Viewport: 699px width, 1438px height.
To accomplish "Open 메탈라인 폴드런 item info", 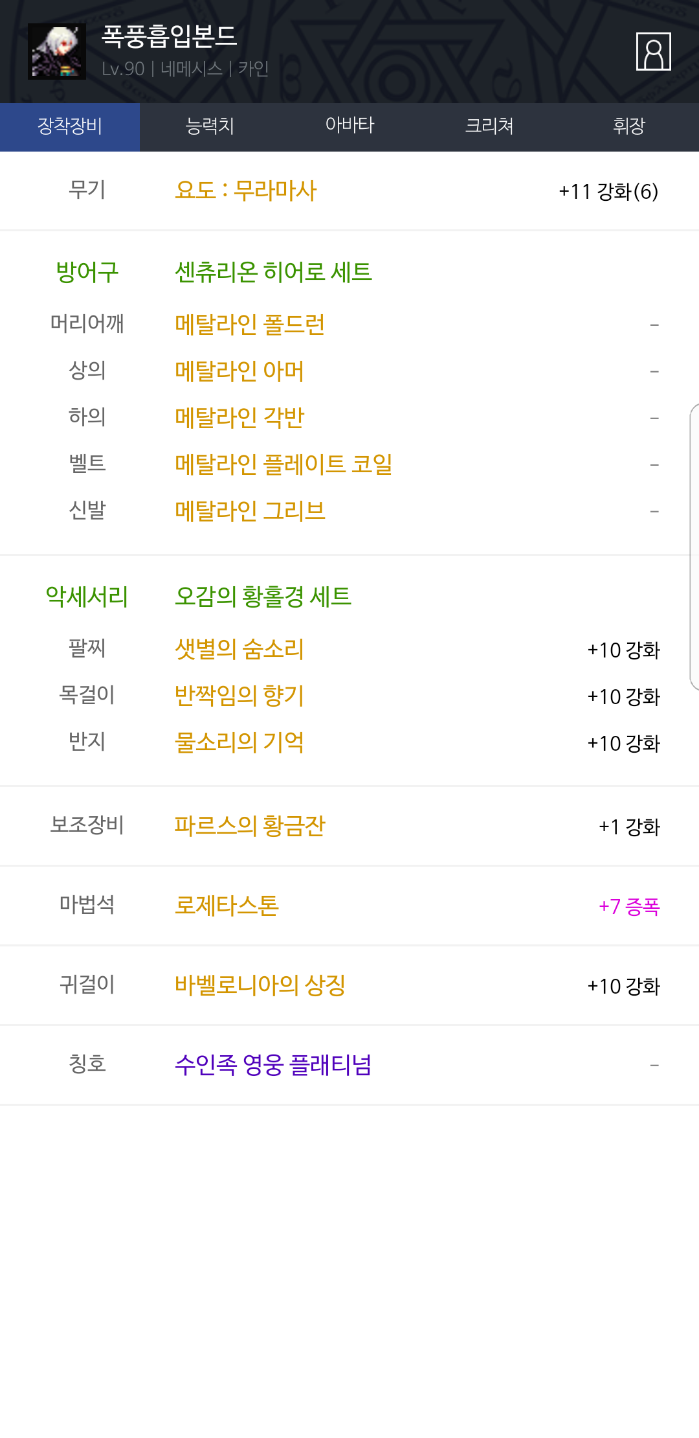I will click(250, 325).
